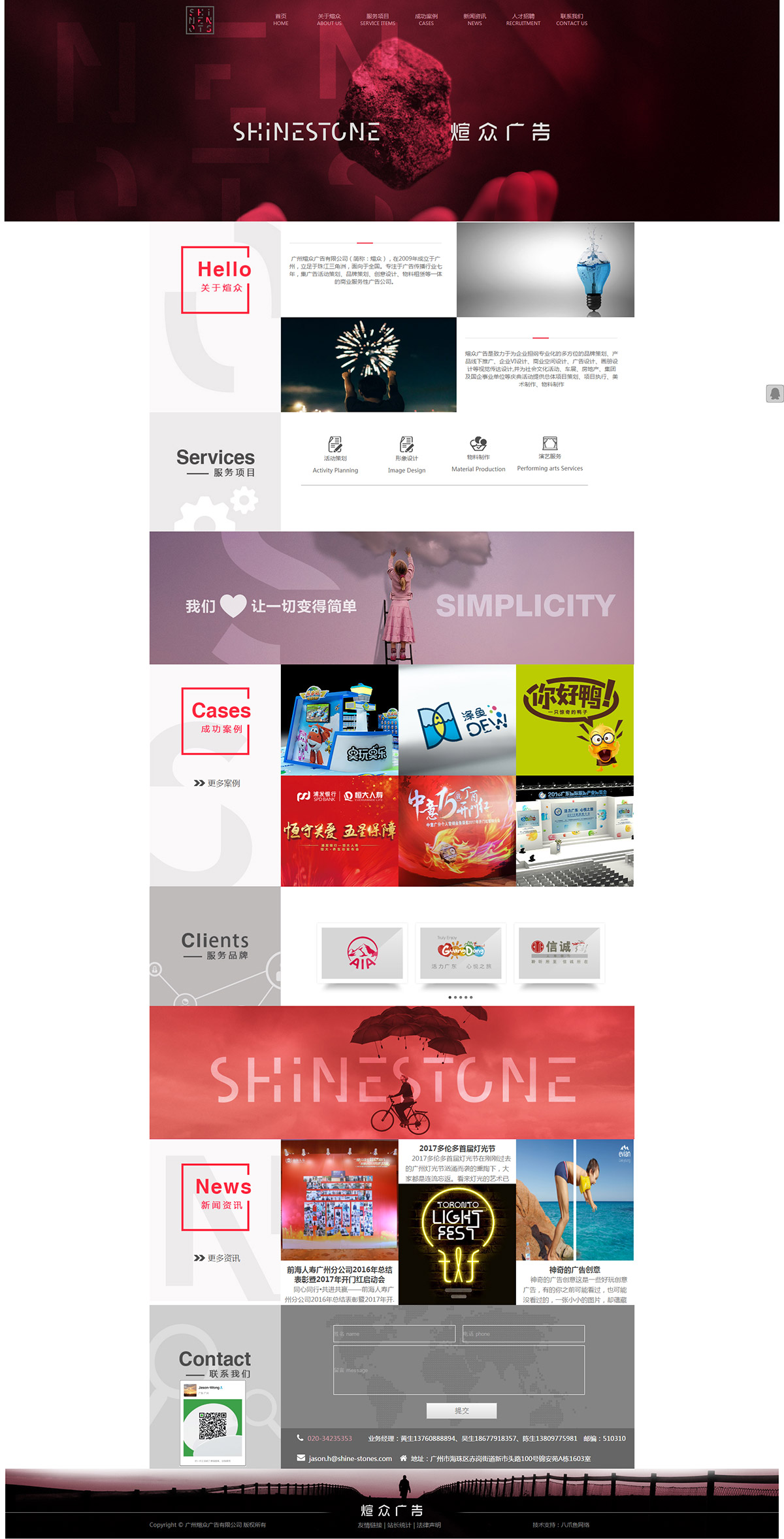
Task: Select the Image Design service
Action: point(406,455)
